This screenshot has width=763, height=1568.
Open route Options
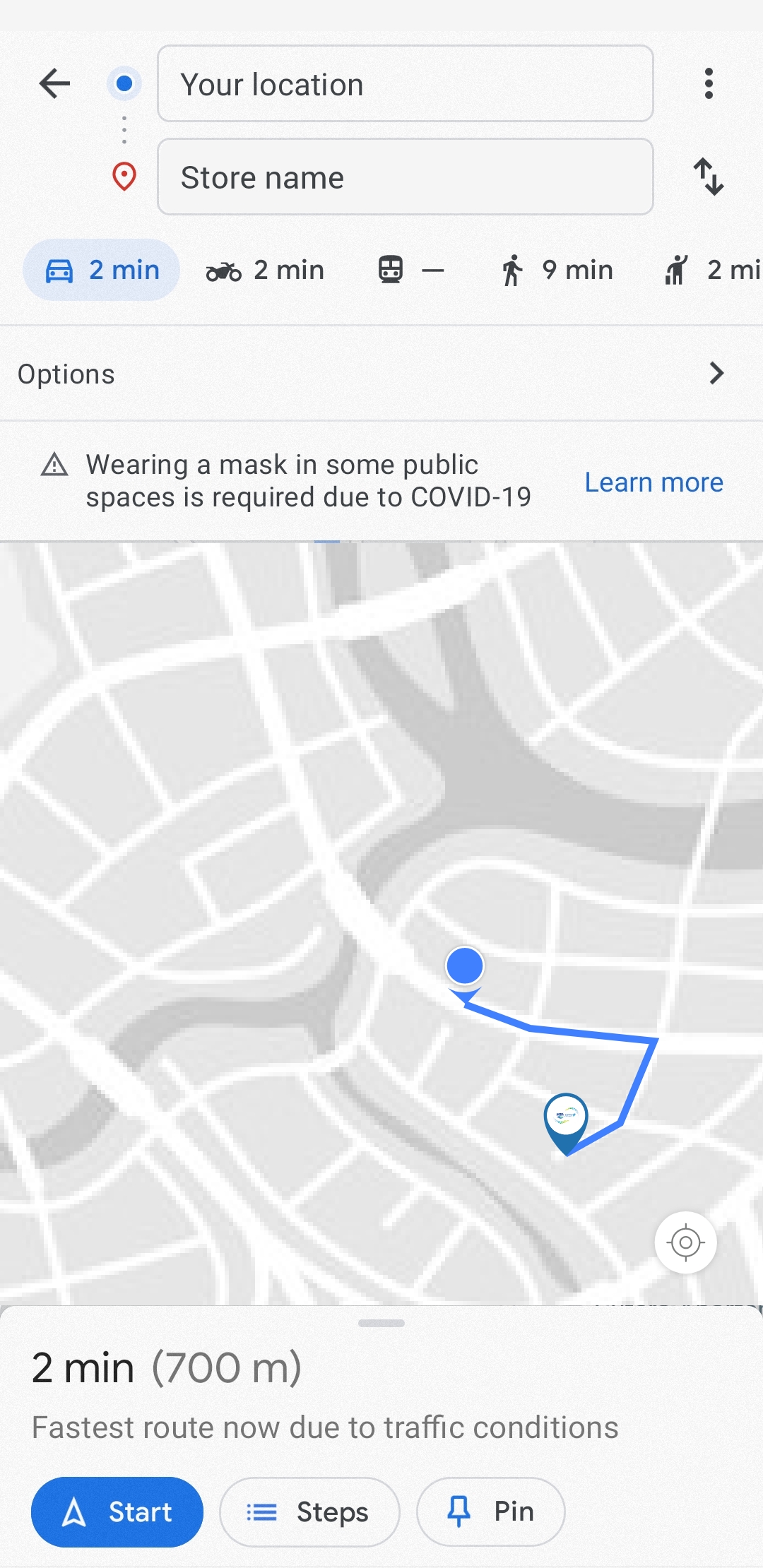(x=381, y=374)
